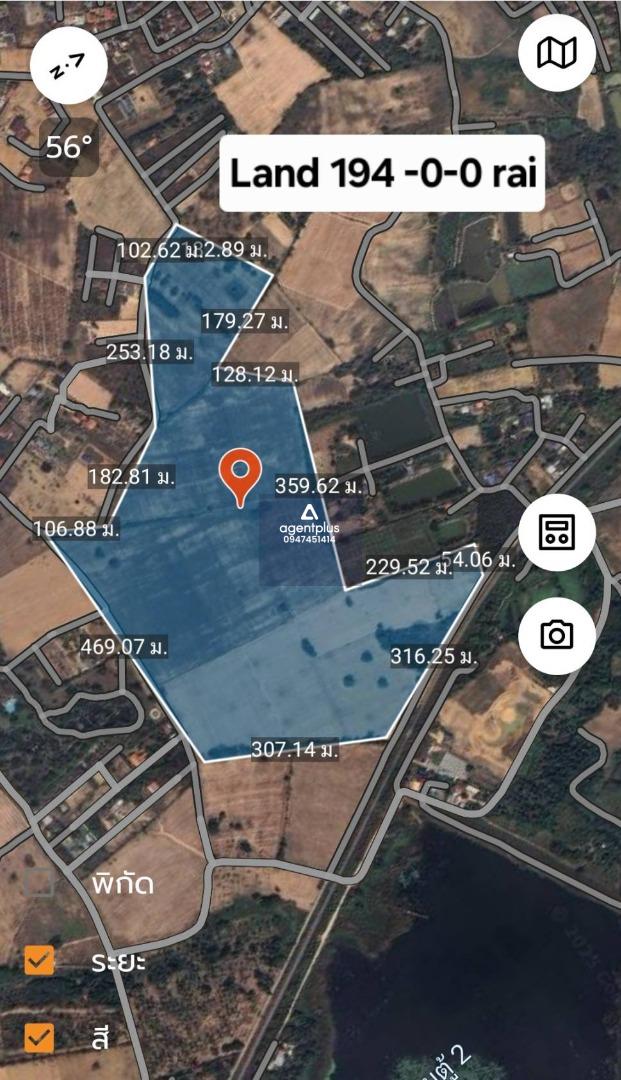Capture the map with the camera button
This screenshot has width=621, height=1080.
(557, 635)
